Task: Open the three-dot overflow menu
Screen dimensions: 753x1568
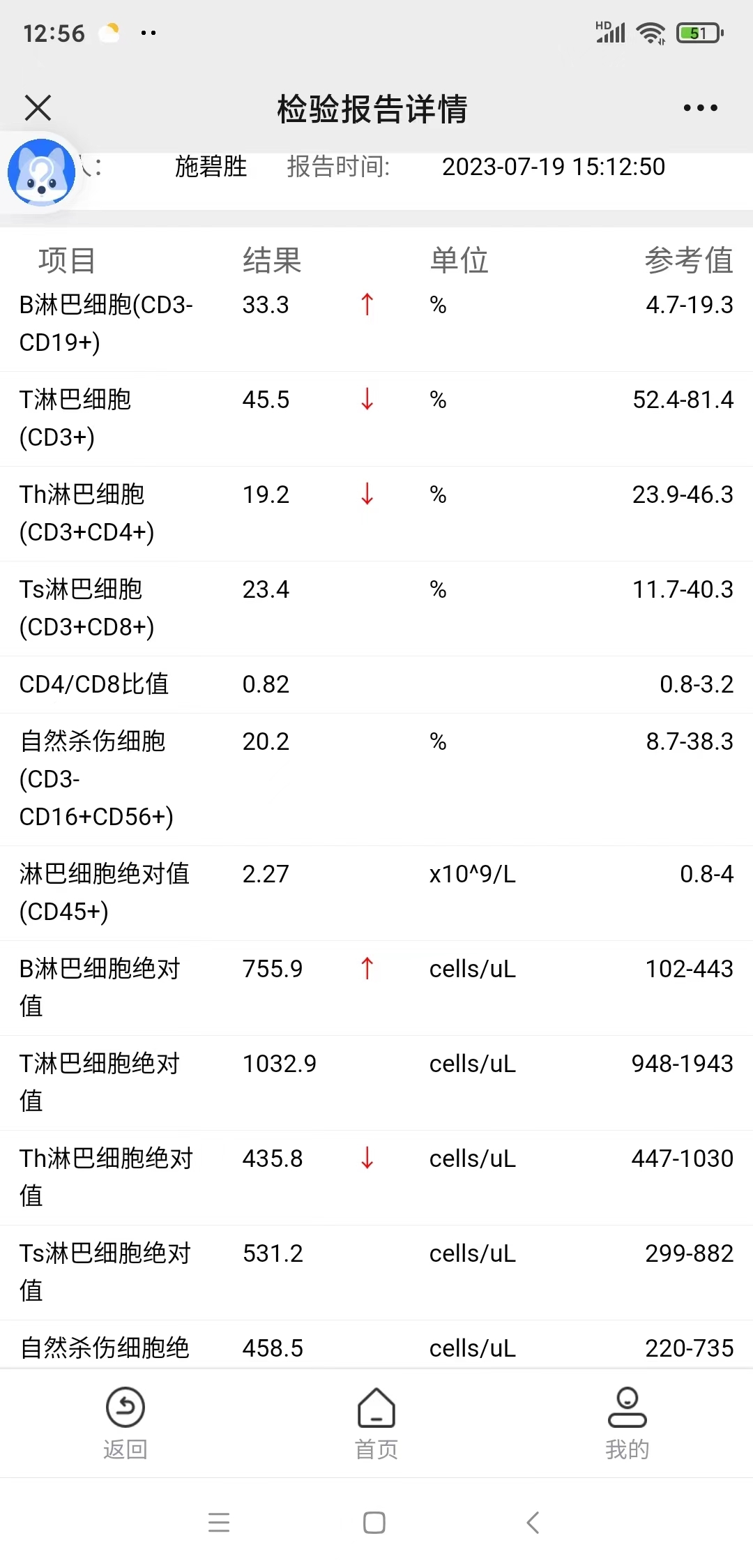Action: pos(700,108)
